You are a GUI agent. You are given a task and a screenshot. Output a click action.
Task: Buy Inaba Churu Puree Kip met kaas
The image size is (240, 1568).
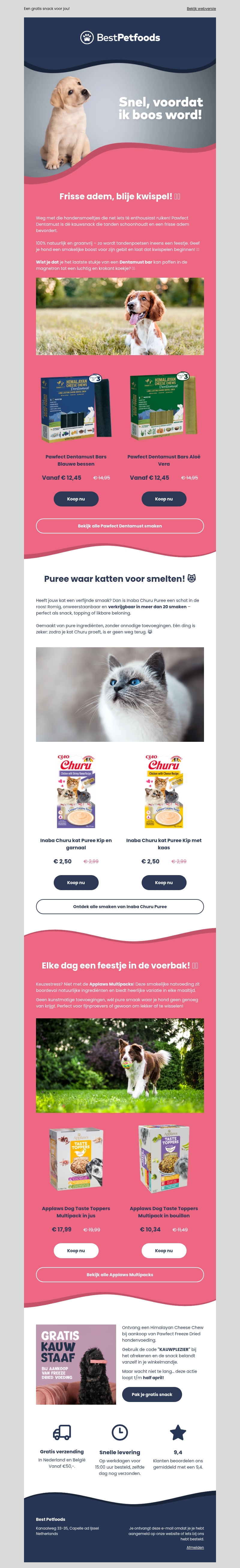[x=163, y=882]
